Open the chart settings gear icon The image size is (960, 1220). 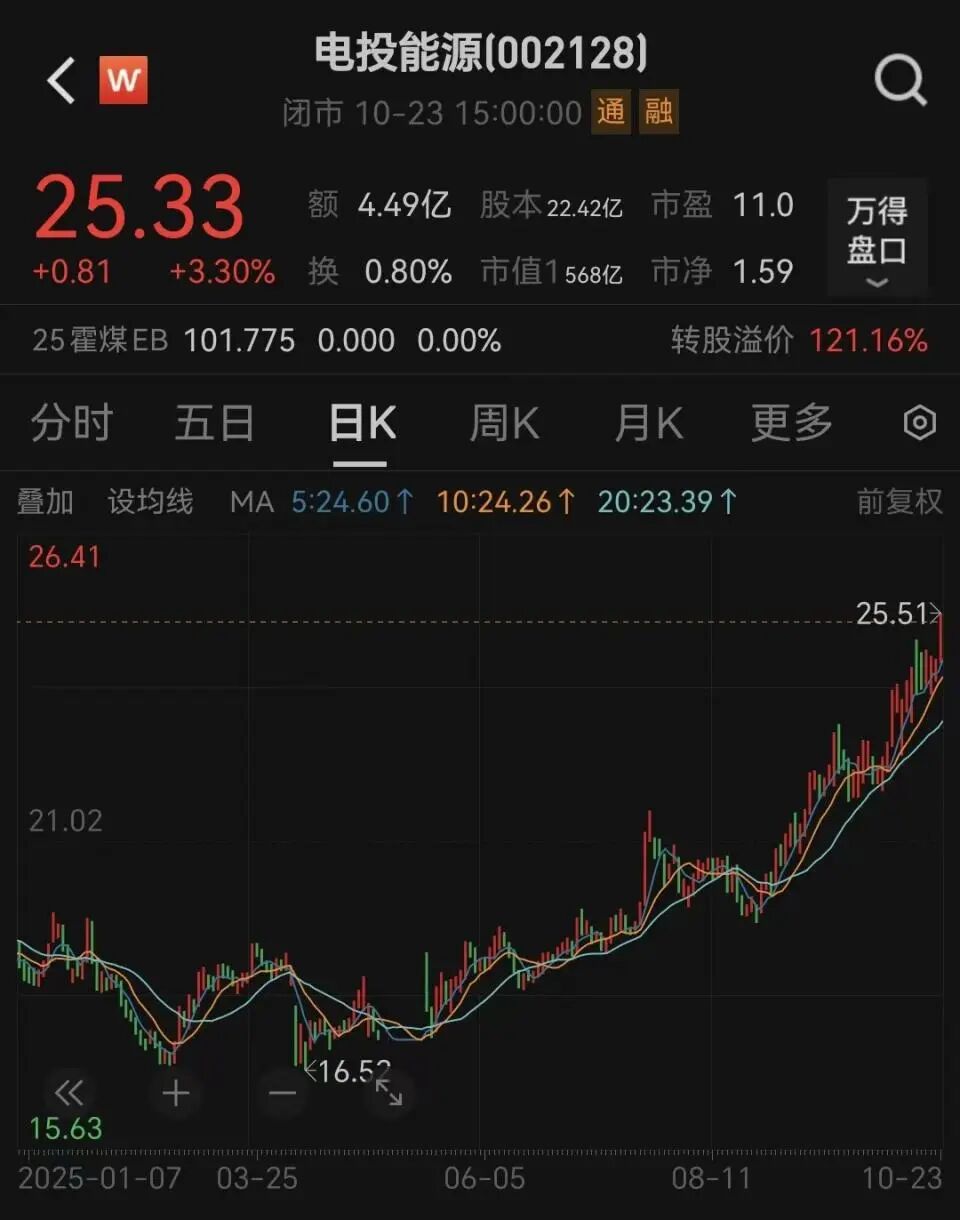(x=920, y=424)
